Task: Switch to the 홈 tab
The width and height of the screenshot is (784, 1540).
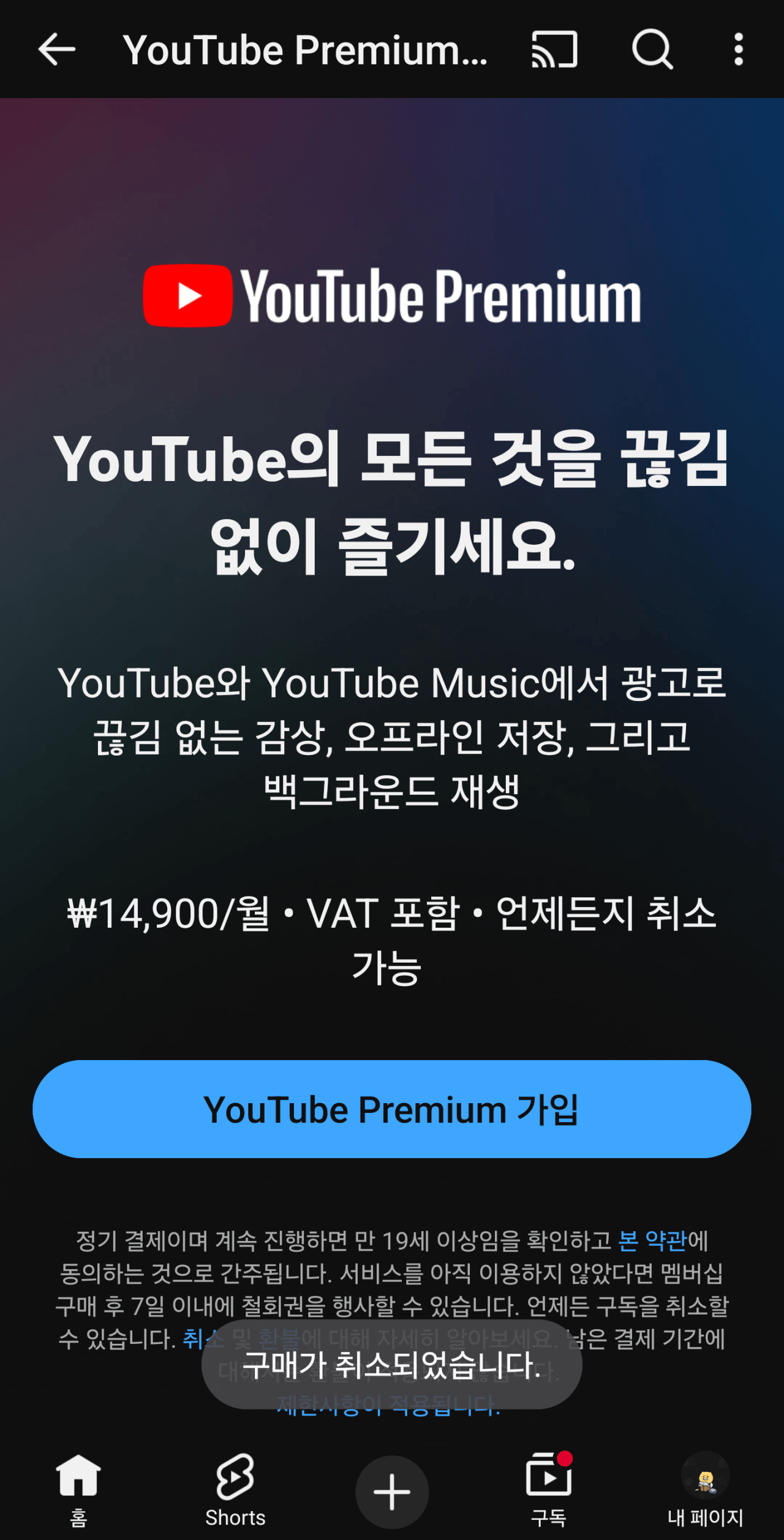Action: (x=78, y=1490)
